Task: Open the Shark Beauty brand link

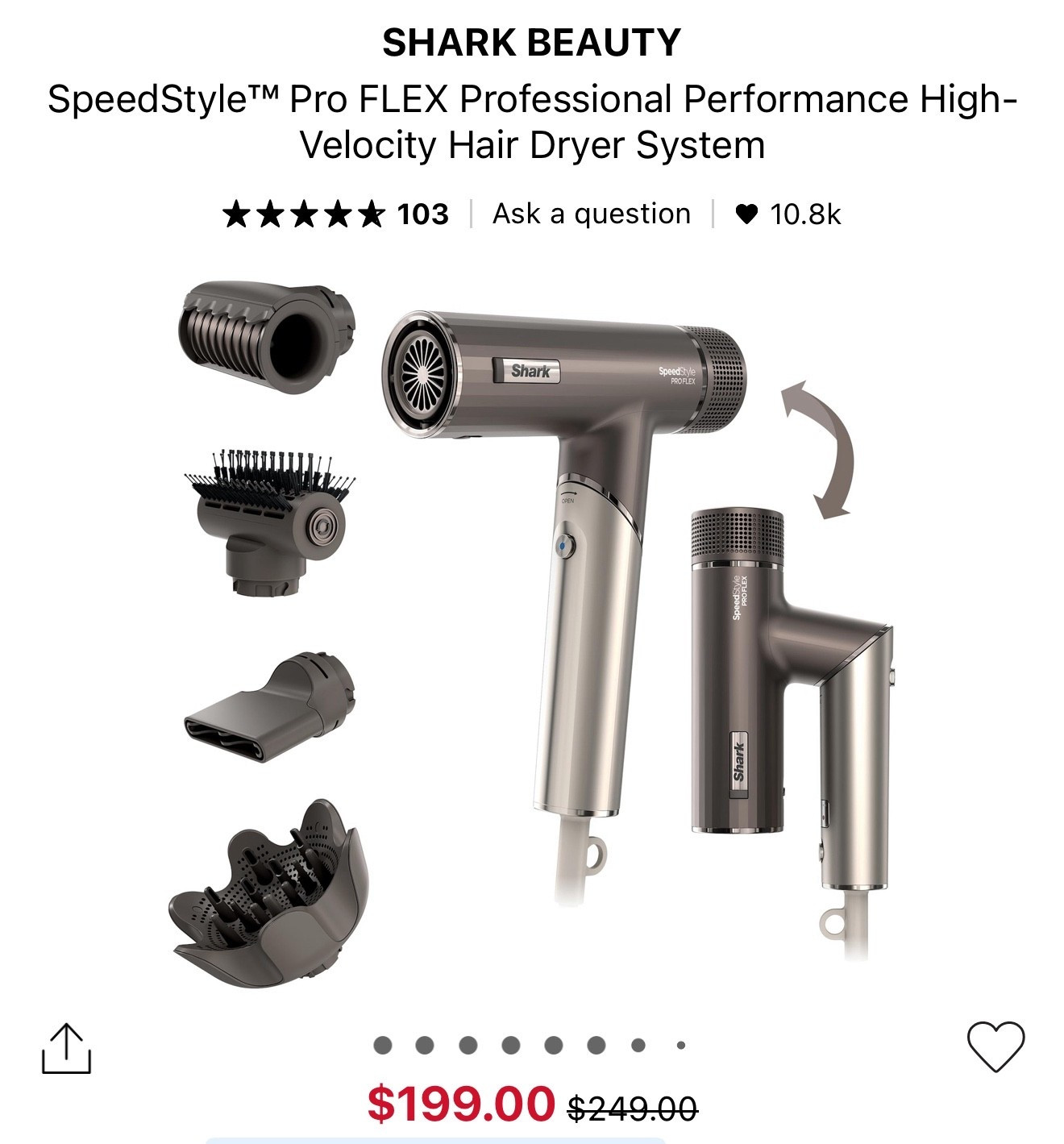Action: coord(531,43)
